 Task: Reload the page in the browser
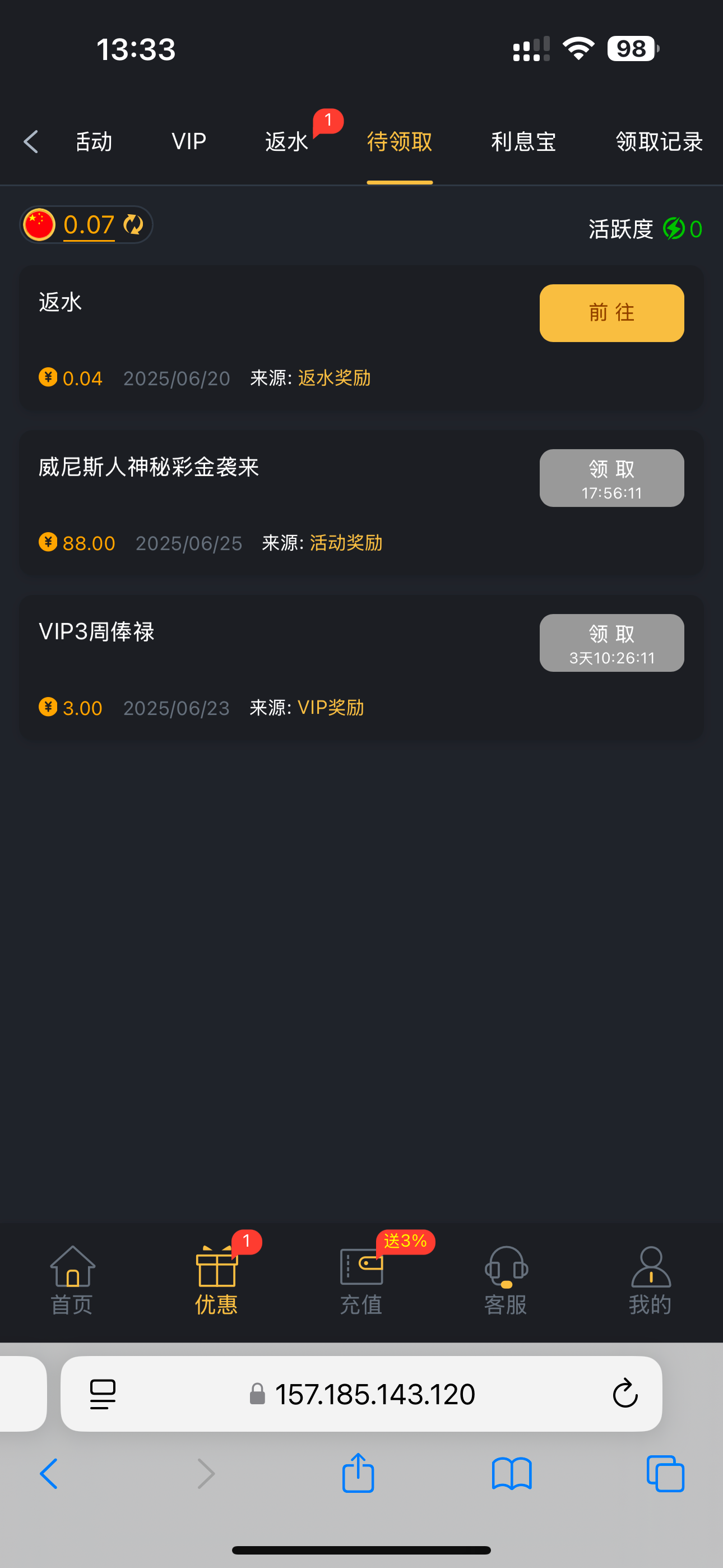coord(624,1393)
